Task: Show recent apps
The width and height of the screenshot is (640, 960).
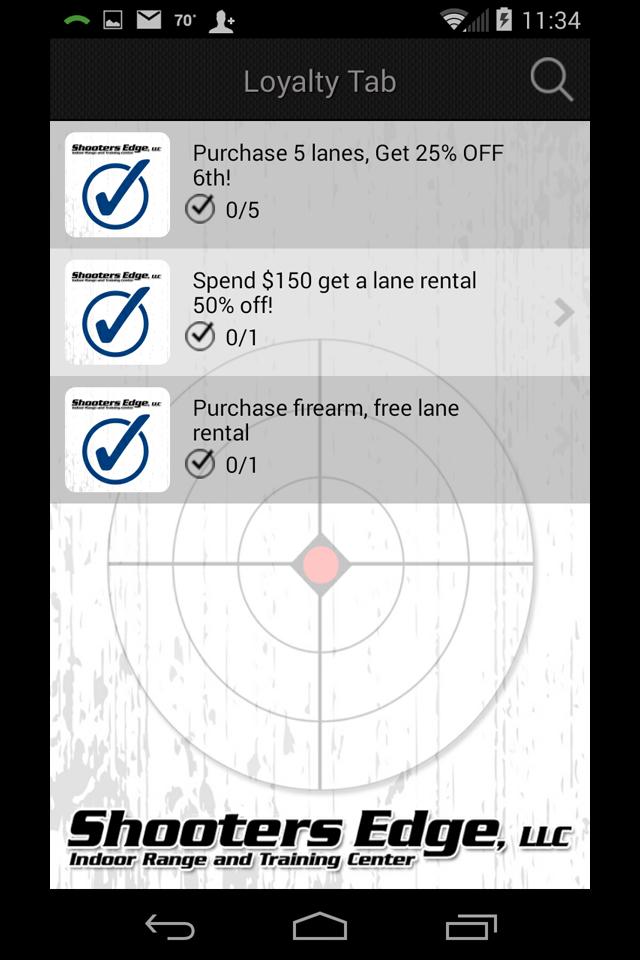Action: (471, 927)
